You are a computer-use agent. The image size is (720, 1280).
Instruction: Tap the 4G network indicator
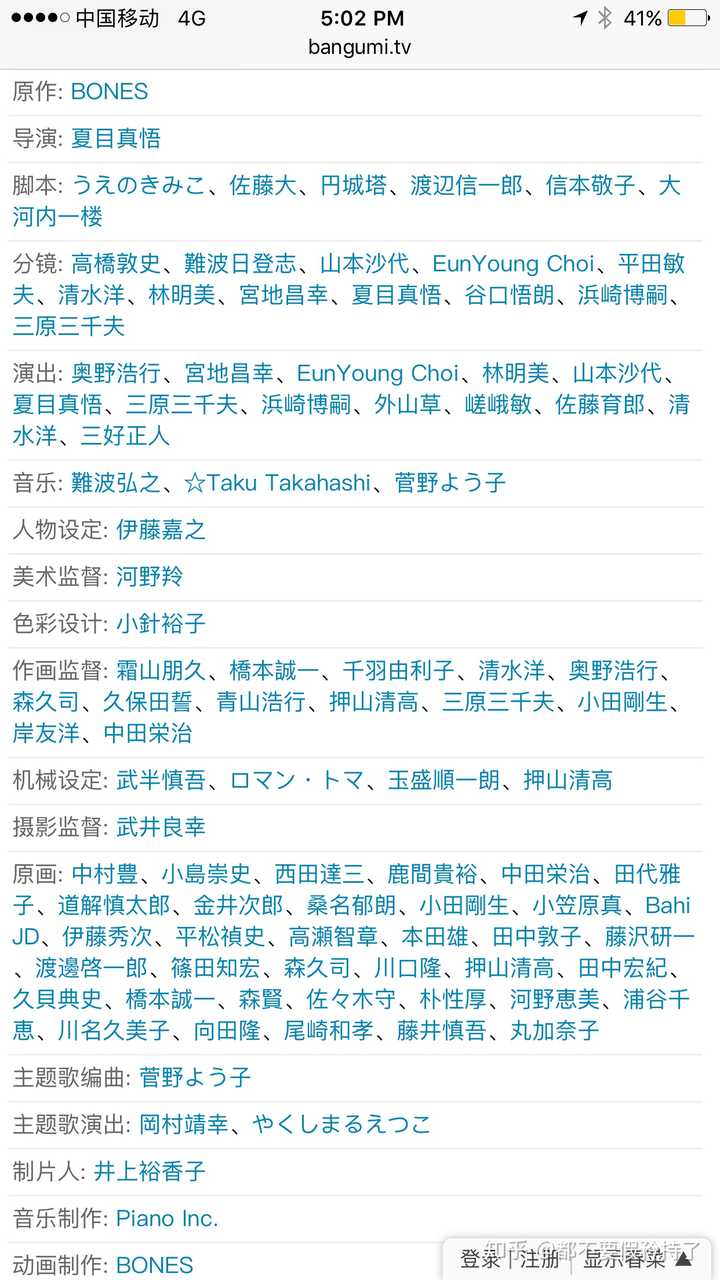[x=190, y=17]
